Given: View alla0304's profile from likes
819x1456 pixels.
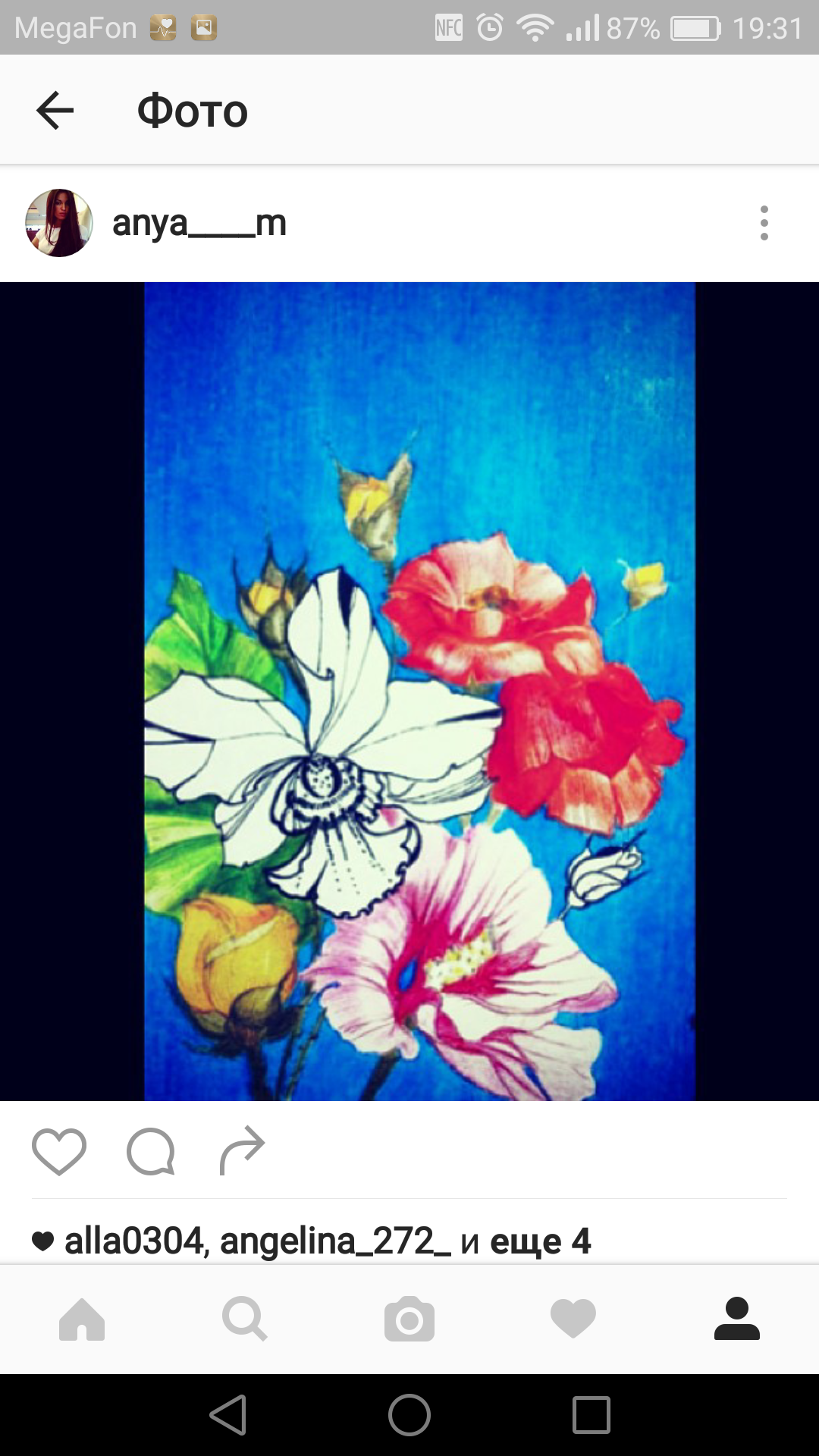Looking at the screenshot, I should (135, 1241).
